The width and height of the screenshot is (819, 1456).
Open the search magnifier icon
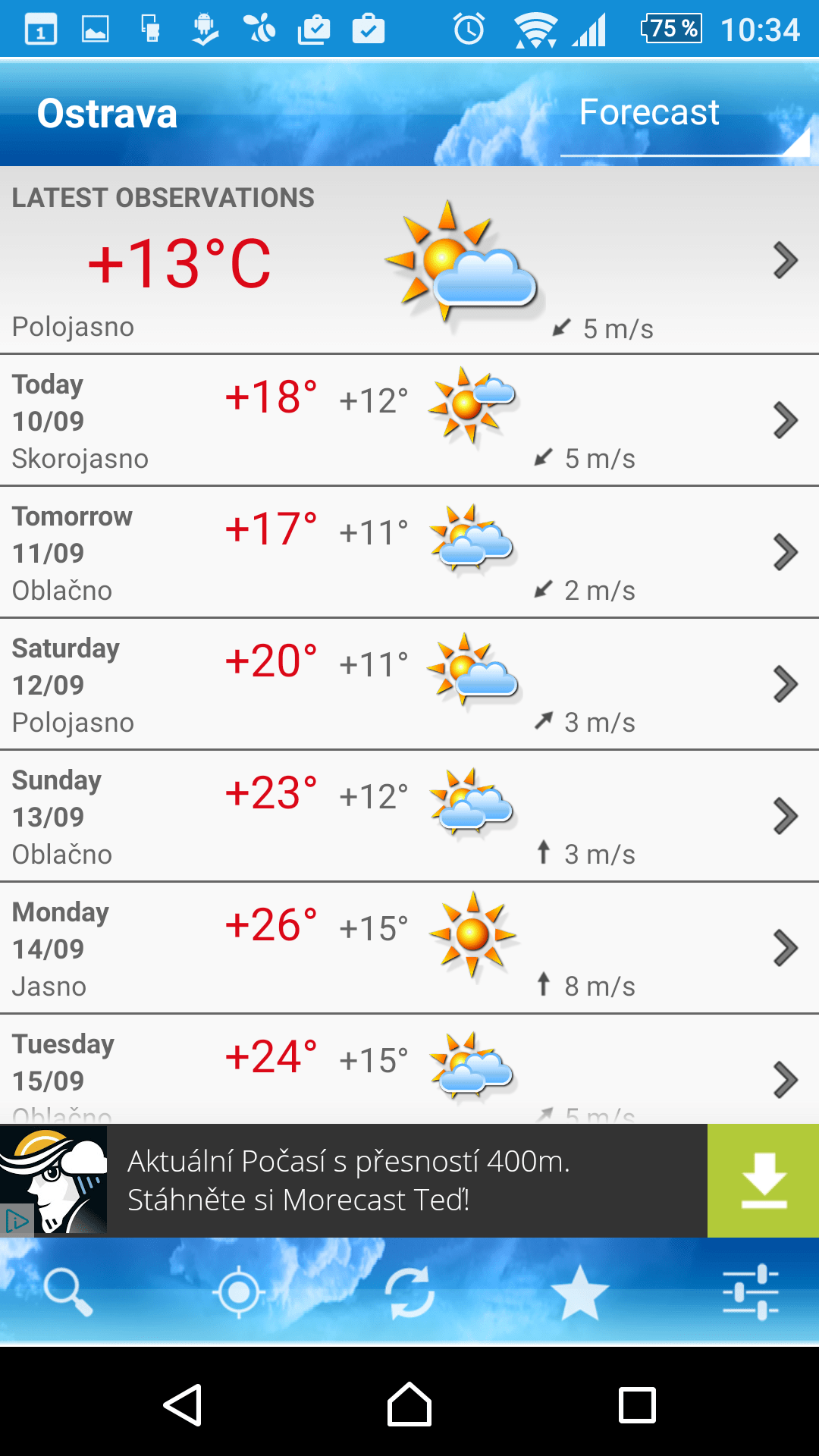pyautogui.click(x=68, y=1291)
